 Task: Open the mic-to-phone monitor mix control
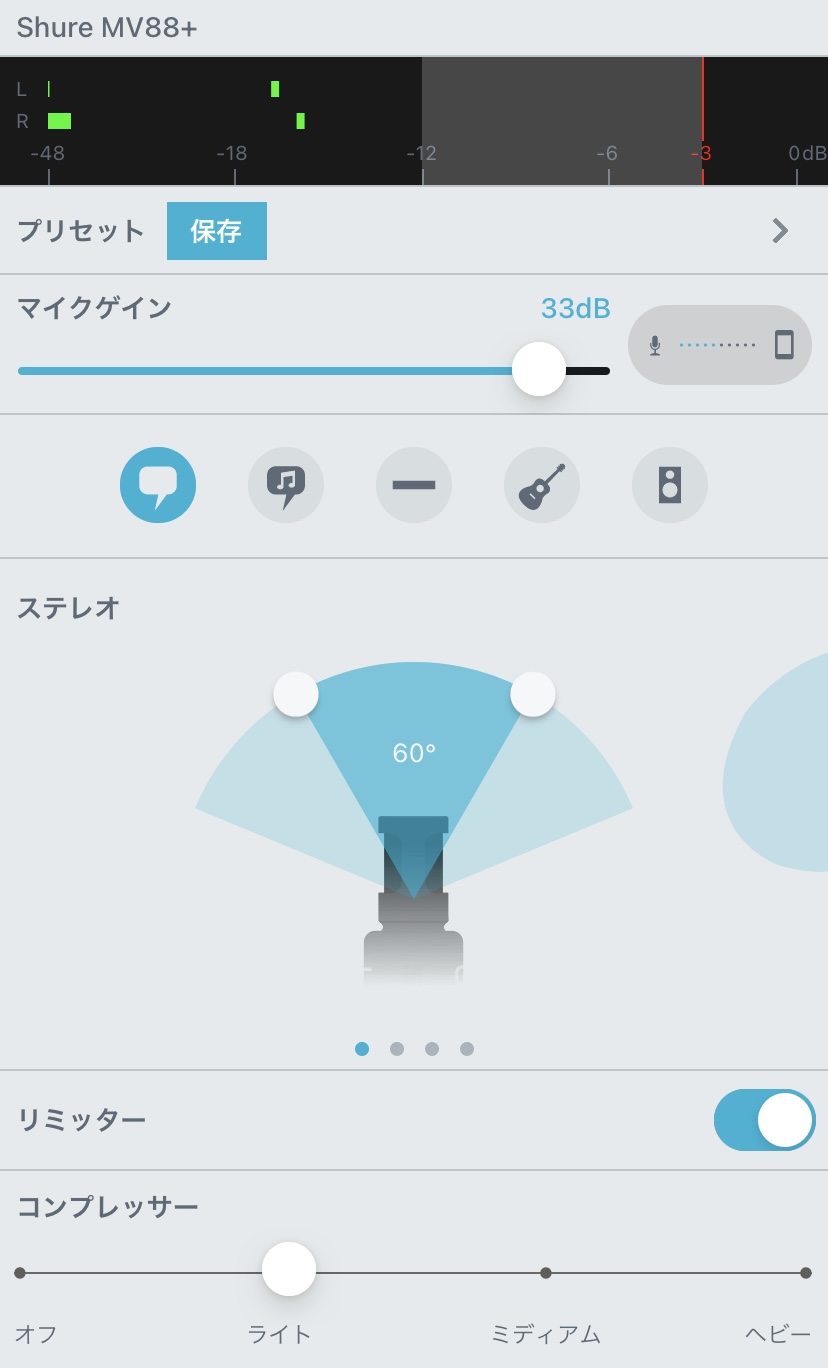click(x=719, y=345)
